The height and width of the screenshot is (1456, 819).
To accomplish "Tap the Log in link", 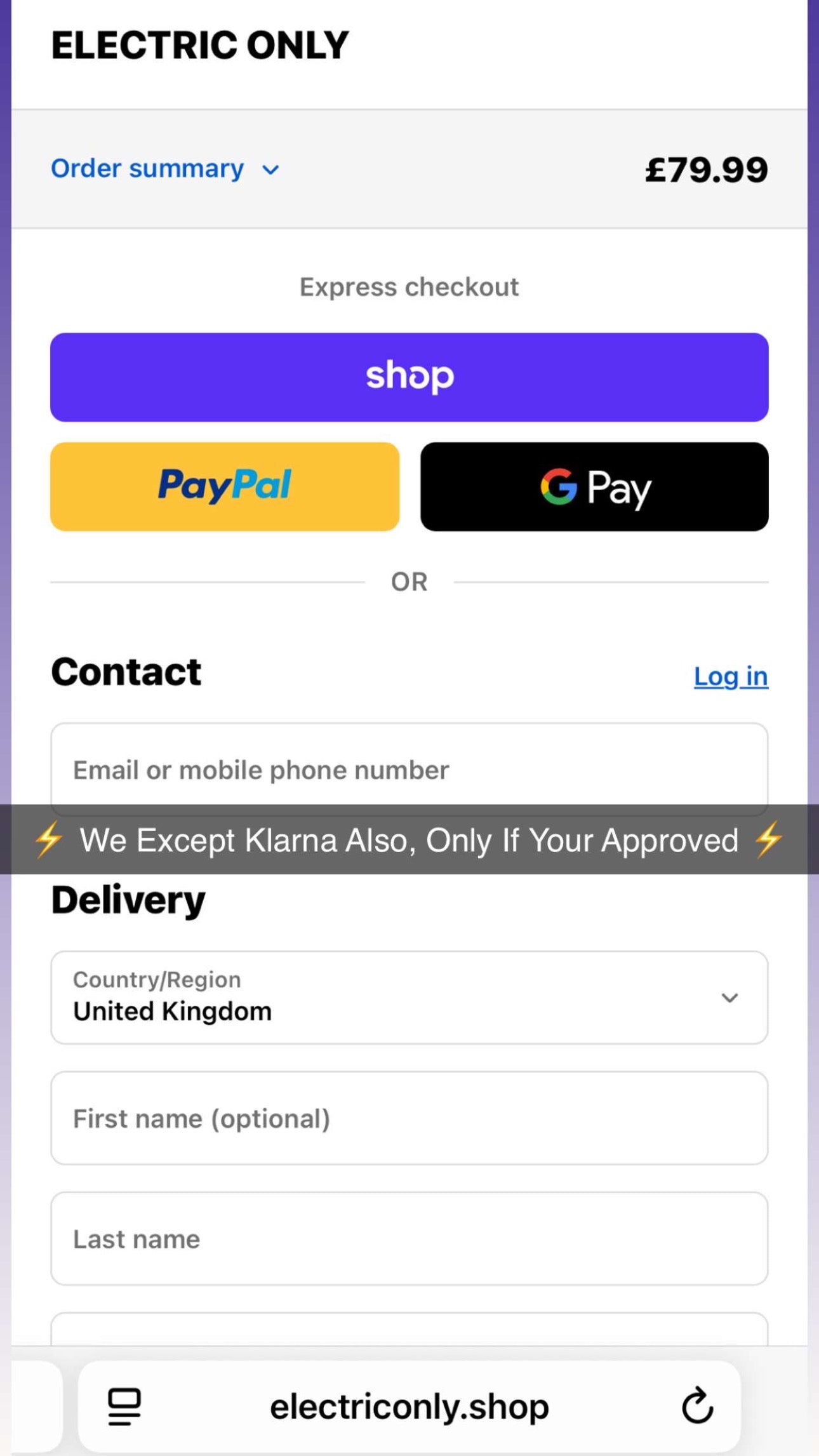I will point(730,677).
